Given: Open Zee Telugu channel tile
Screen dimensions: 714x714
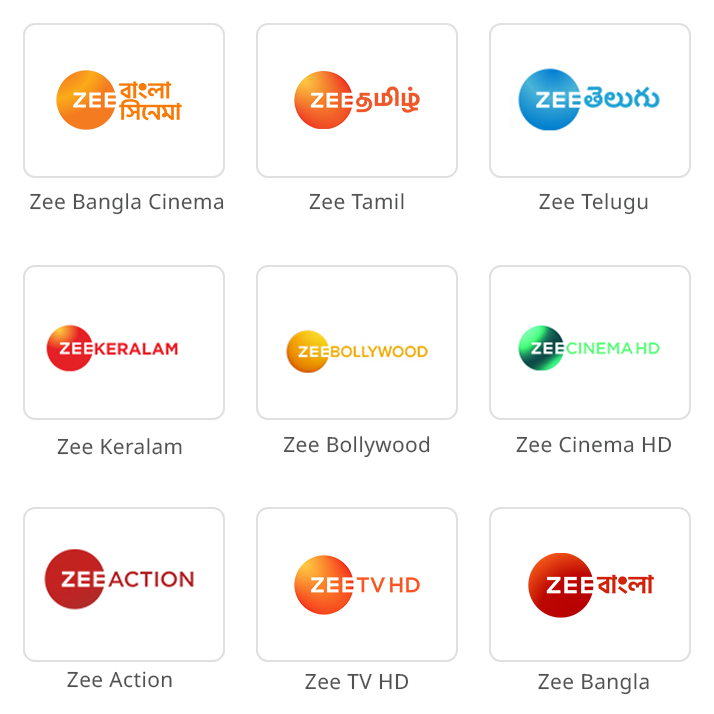Looking at the screenshot, I should pos(590,101).
